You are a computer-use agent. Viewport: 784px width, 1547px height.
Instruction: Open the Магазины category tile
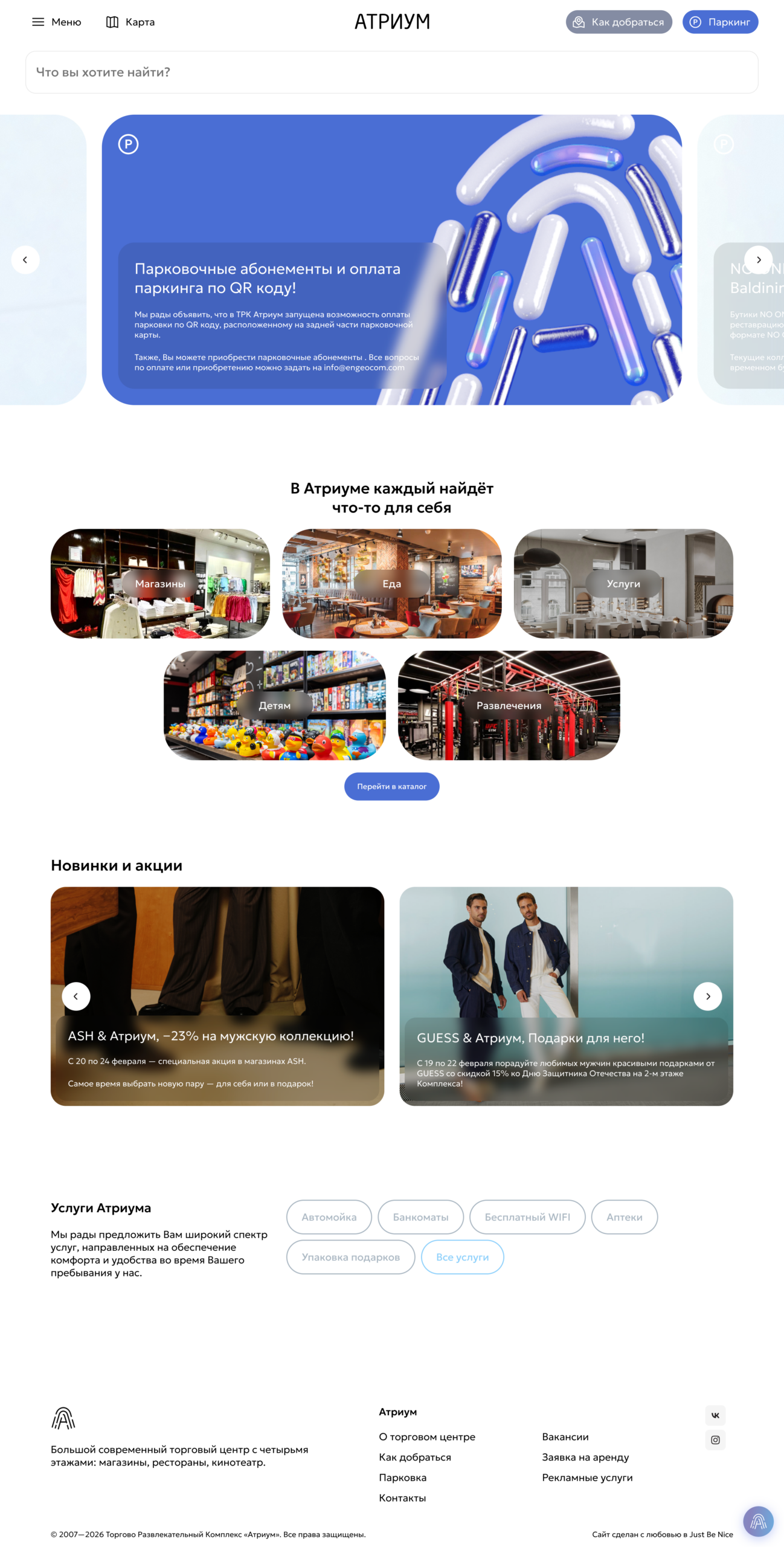160,584
